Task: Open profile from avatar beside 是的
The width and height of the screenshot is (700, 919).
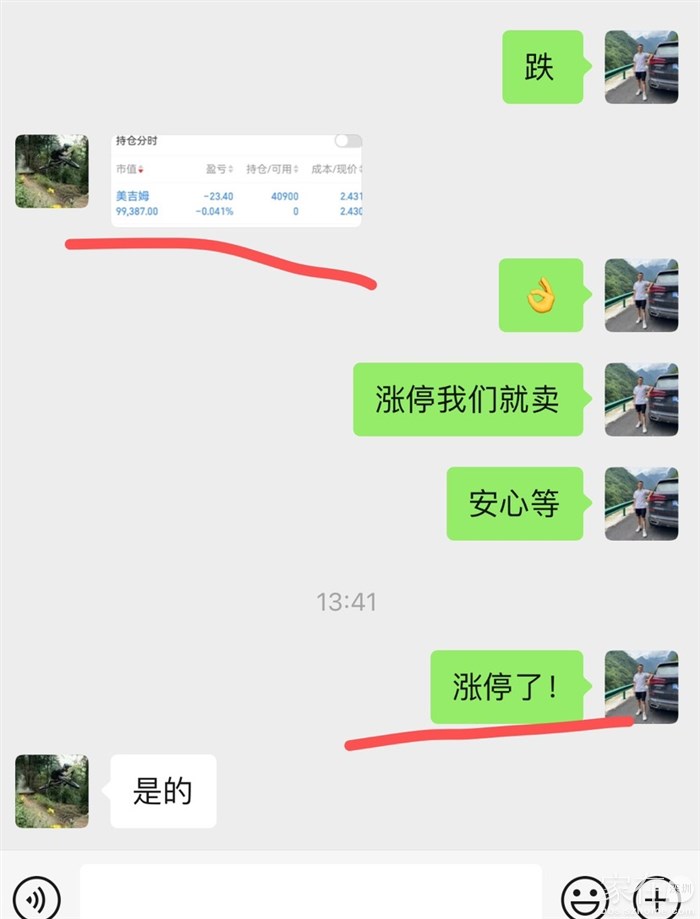Action: tap(52, 791)
